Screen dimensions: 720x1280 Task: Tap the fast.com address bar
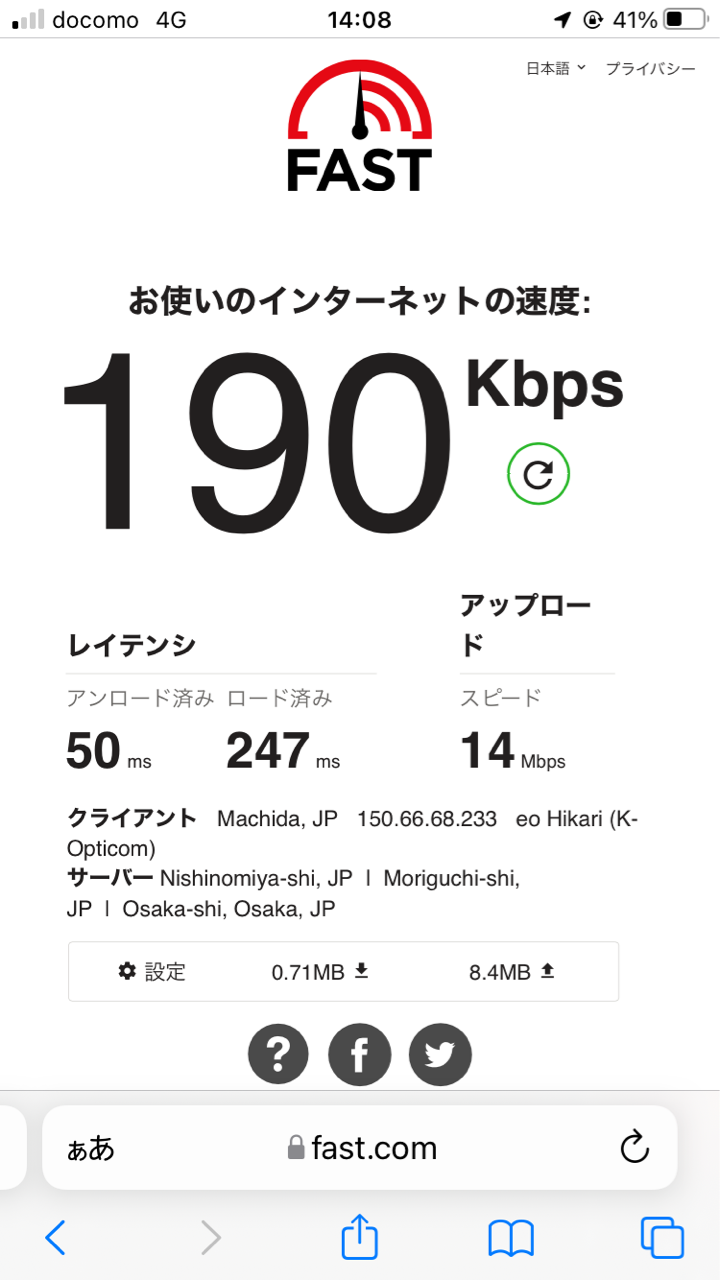click(362, 1148)
